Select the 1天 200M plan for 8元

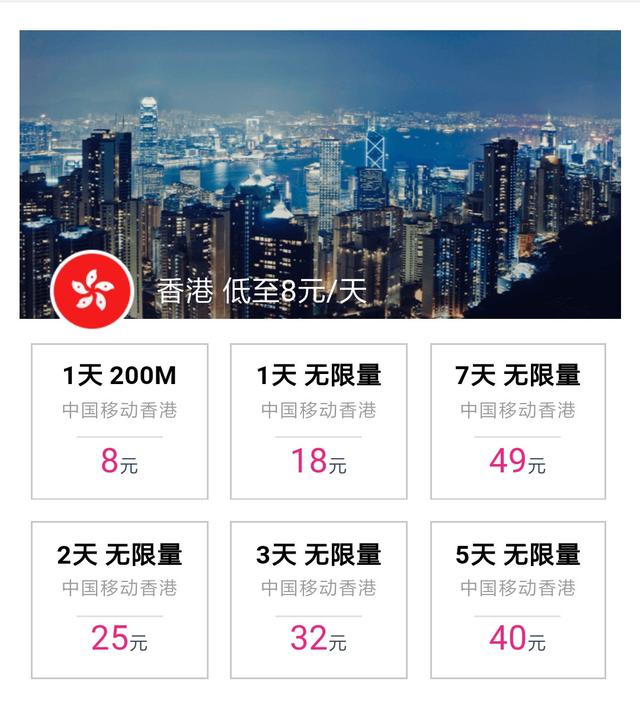120,421
